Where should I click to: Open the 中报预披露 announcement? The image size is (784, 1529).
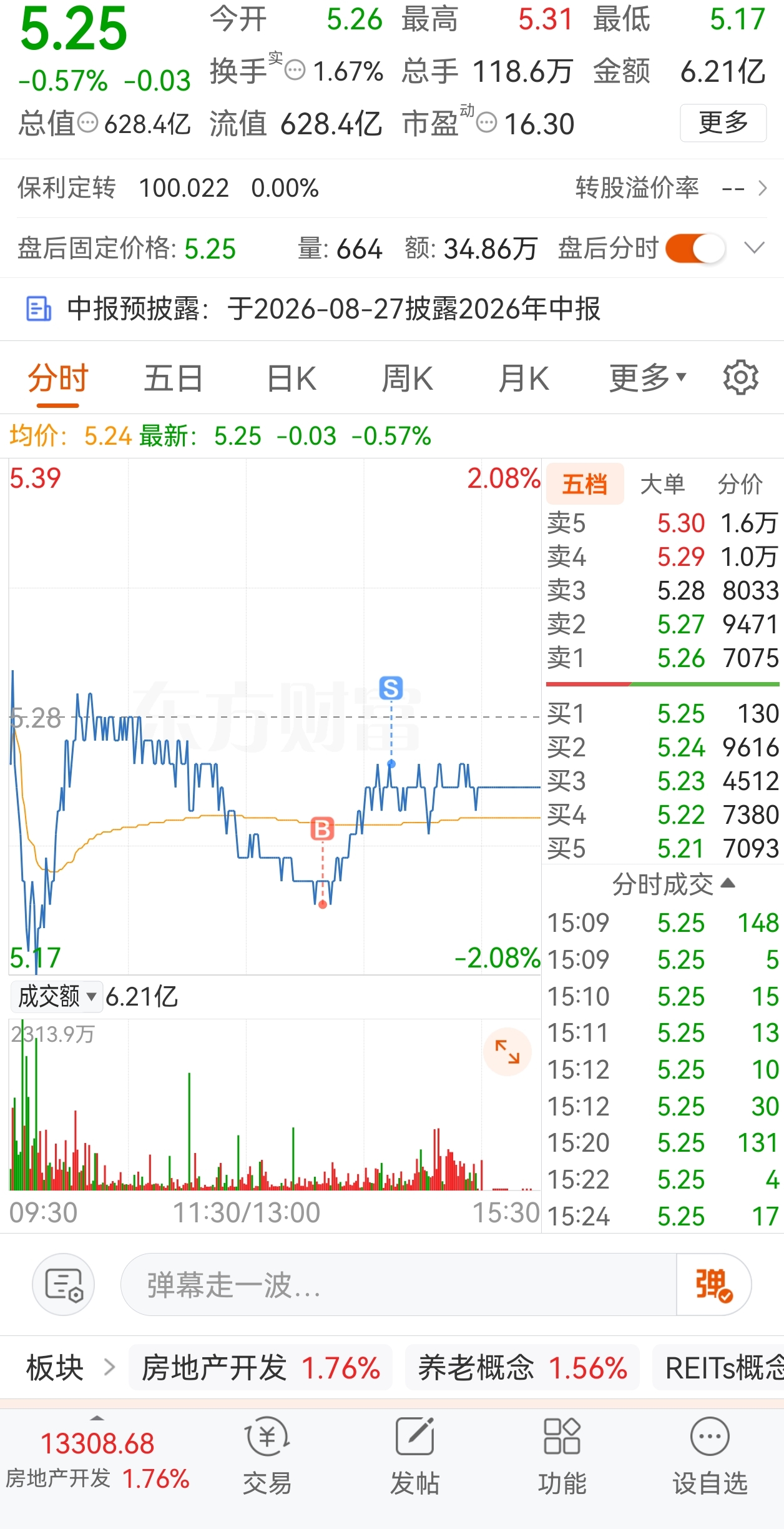pos(392,309)
